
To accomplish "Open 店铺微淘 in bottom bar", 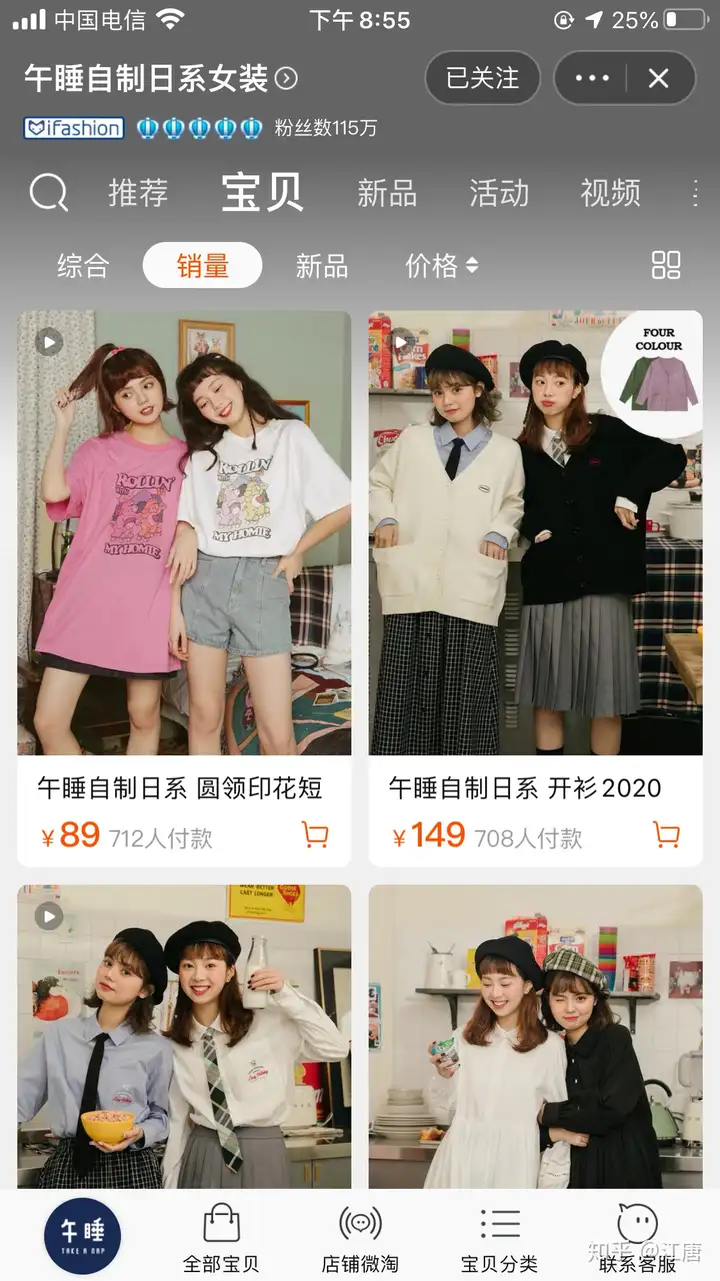I will tap(360, 1237).
